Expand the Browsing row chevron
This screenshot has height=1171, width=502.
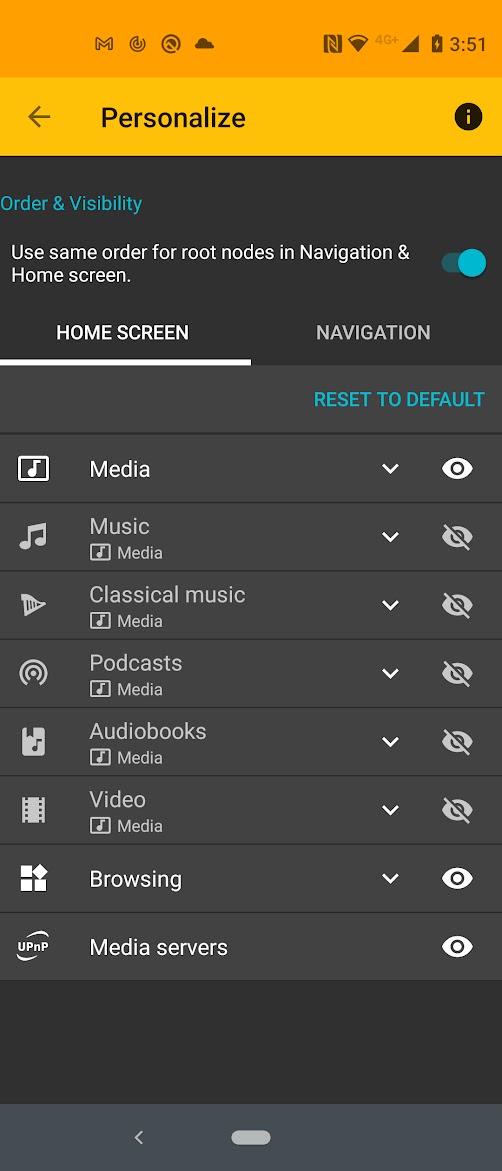pyautogui.click(x=390, y=878)
